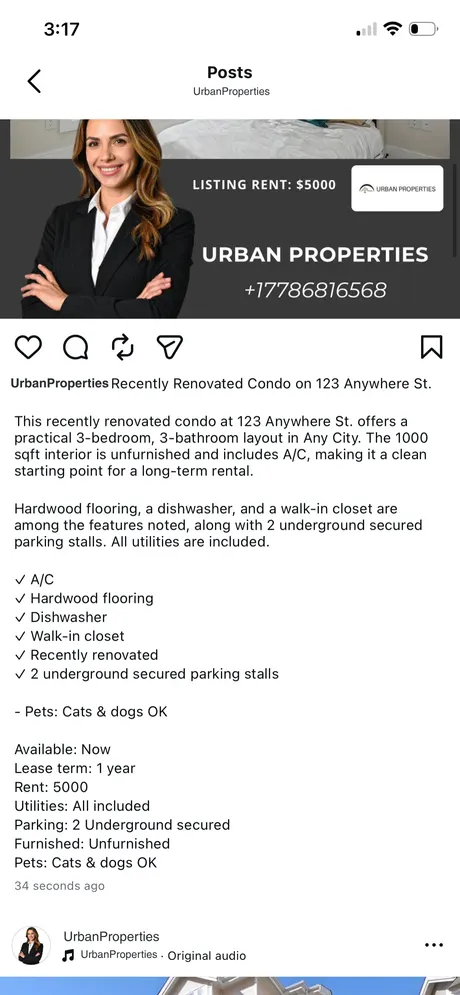Open the three-dot menu on next post
The height and width of the screenshot is (995, 460).
pos(434,945)
